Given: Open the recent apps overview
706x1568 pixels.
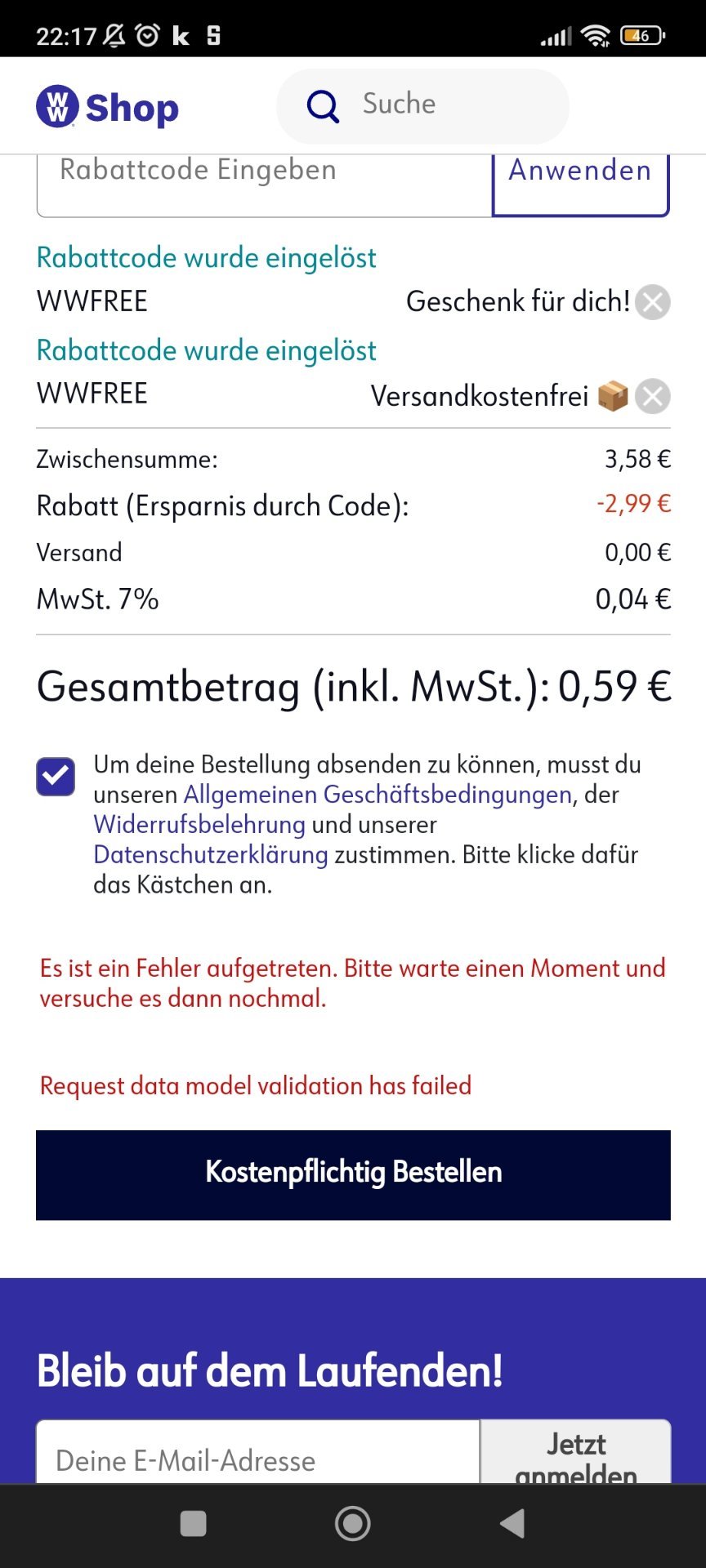Looking at the screenshot, I should click(x=193, y=1524).
